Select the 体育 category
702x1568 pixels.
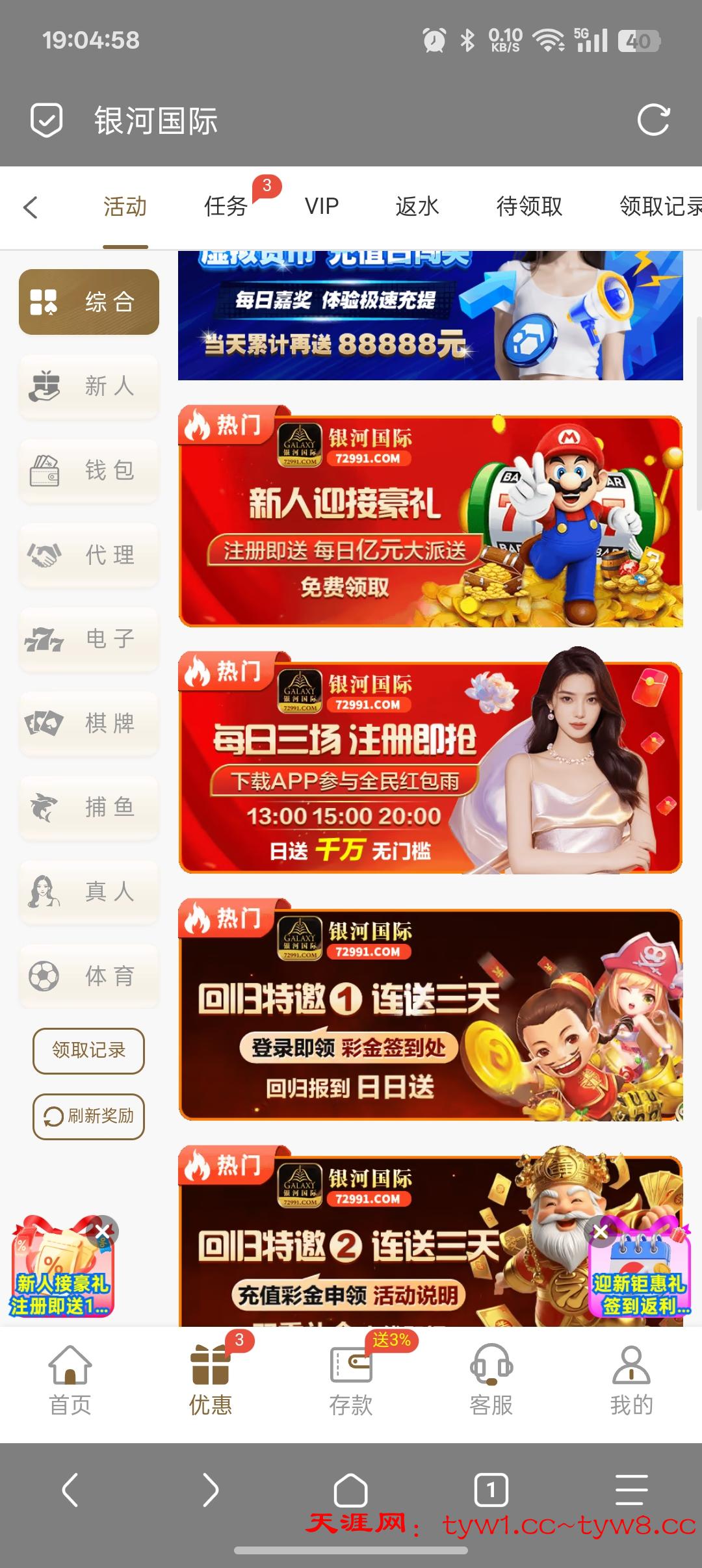point(89,976)
